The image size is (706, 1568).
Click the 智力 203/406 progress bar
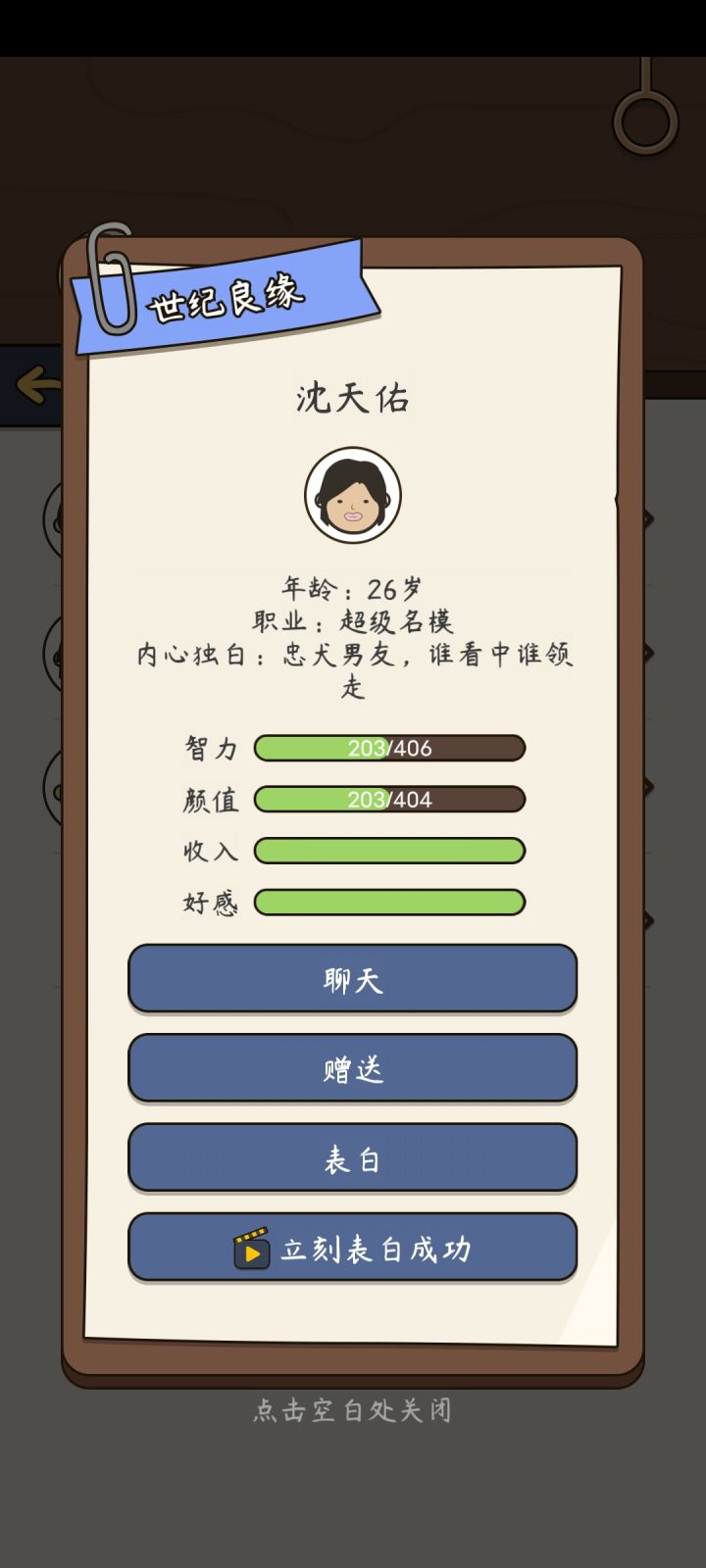pos(389,748)
